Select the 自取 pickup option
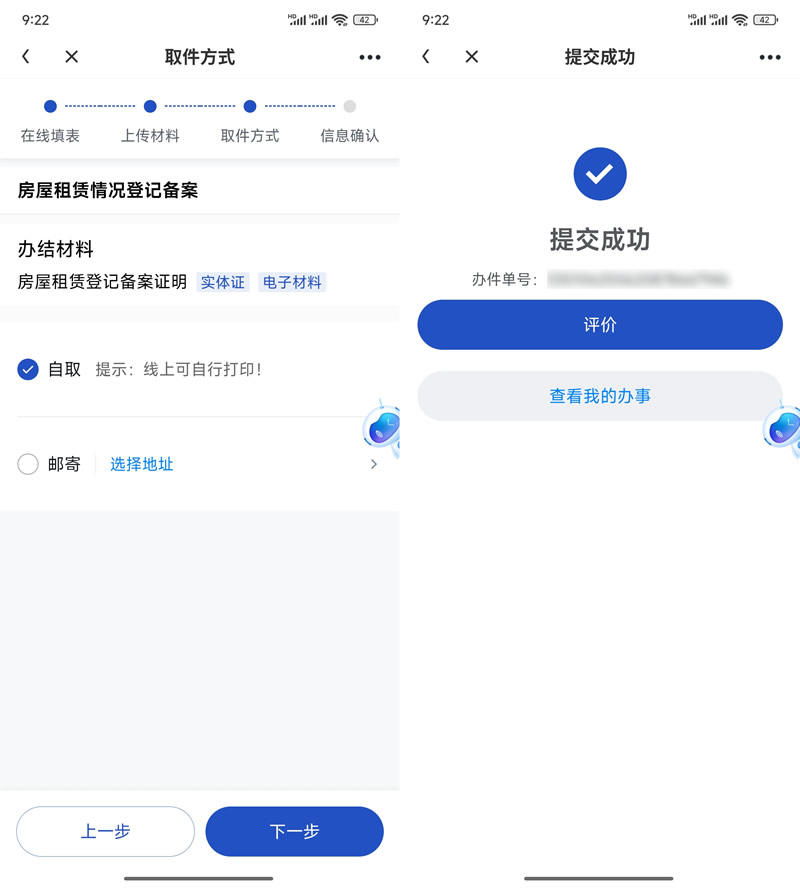The width and height of the screenshot is (800, 888). click(x=28, y=370)
